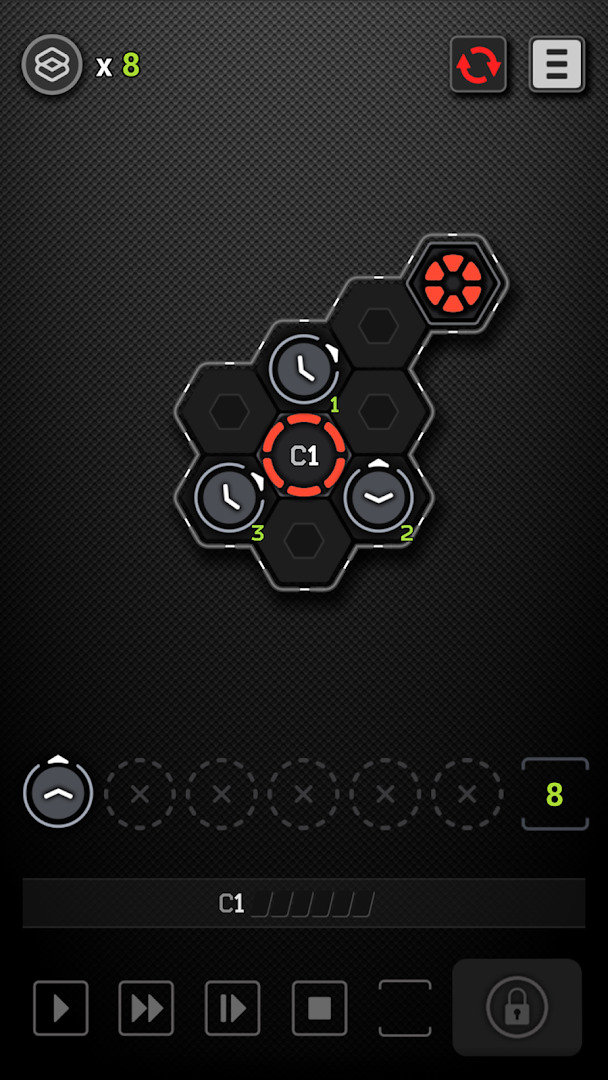The height and width of the screenshot is (1080, 608).
Task: Tap the arrow tile numbered 2
Action: [379, 497]
